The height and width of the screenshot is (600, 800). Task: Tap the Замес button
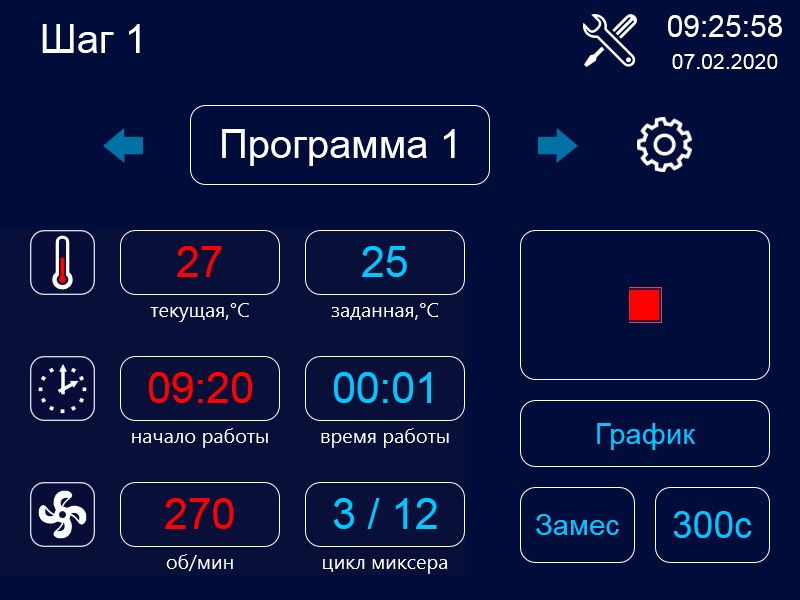click(x=577, y=525)
